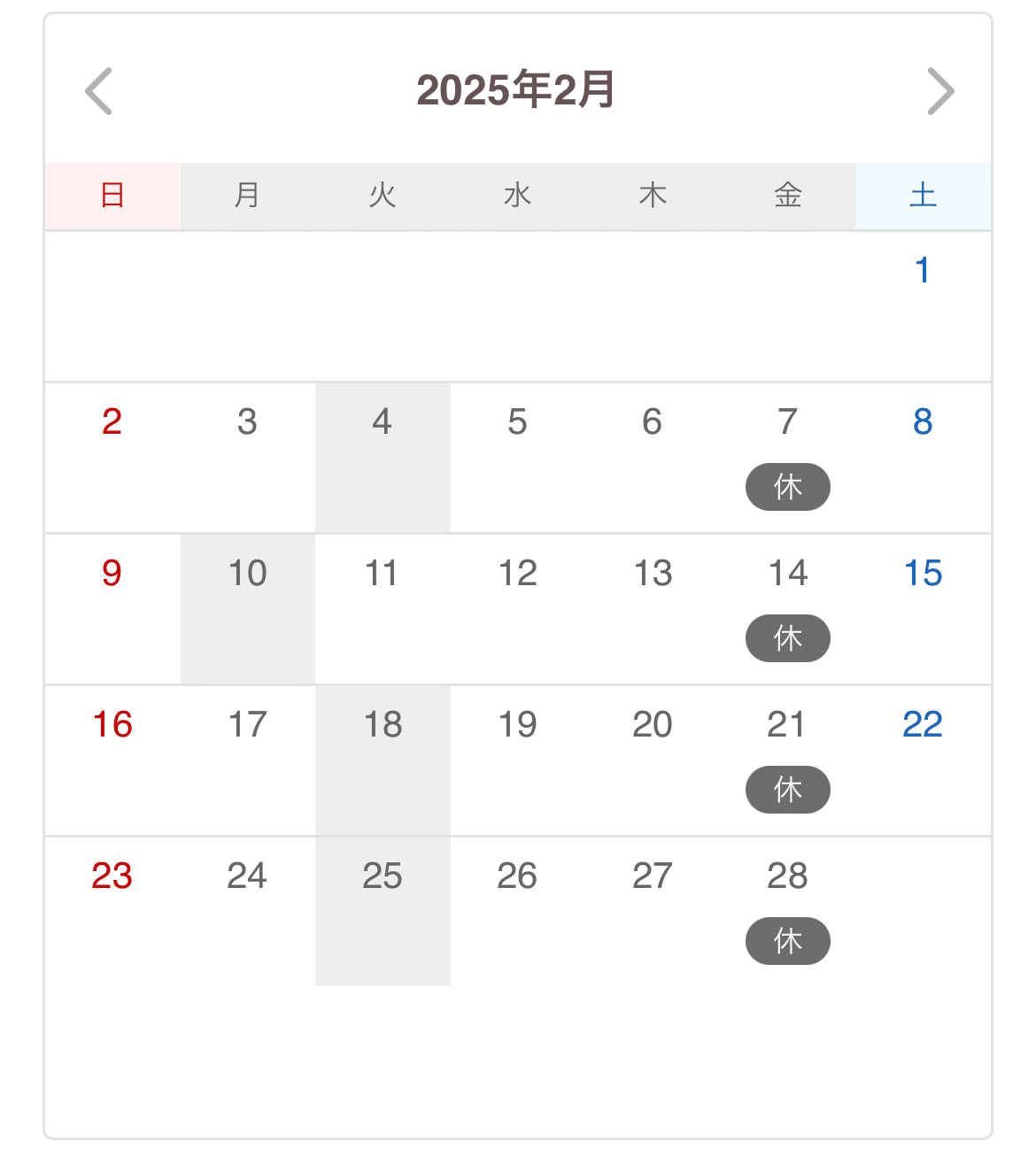1036x1150 pixels.
Task: Select Sunday the 23rd
Action: point(112,876)
